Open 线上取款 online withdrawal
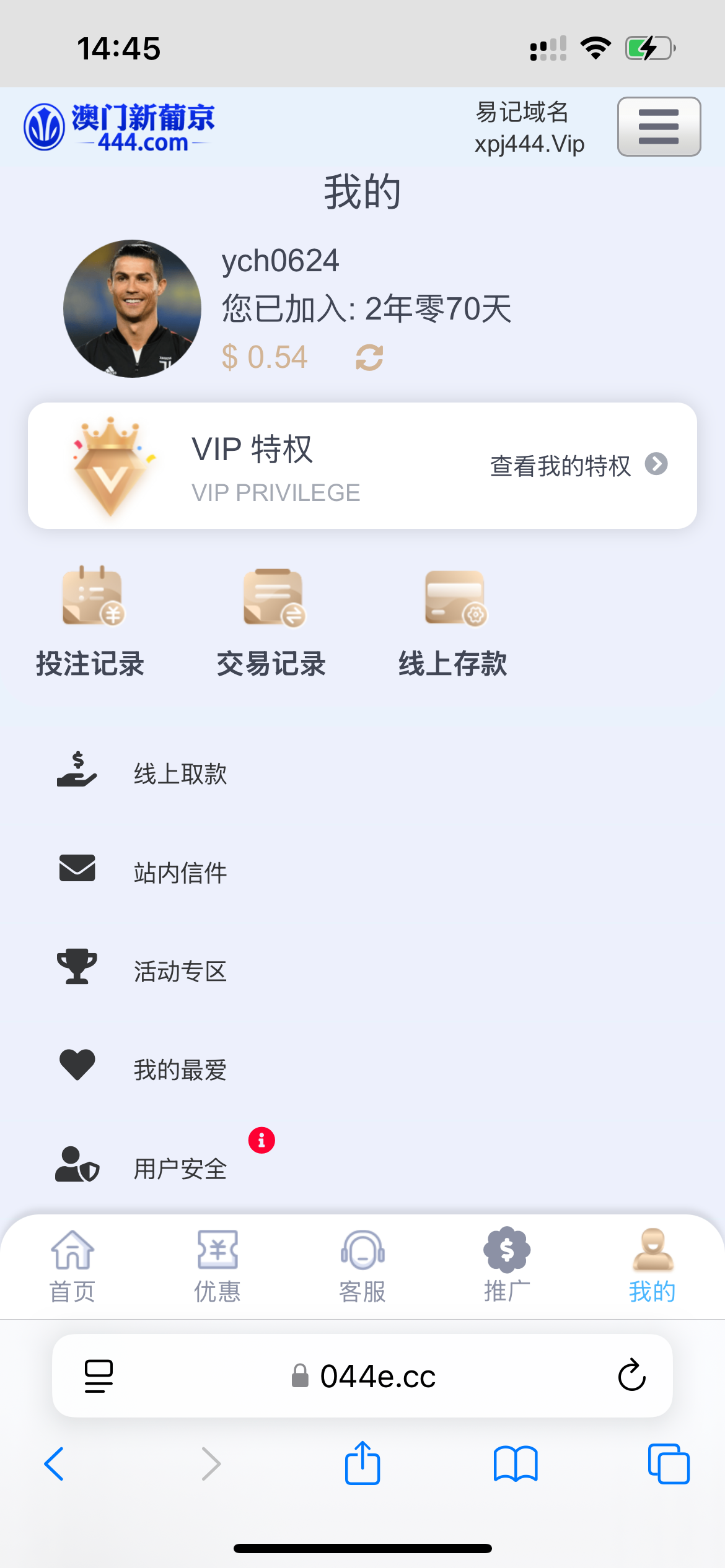Screen dimensions: 725x1568 pyautogui.click(x=180, y=773)
